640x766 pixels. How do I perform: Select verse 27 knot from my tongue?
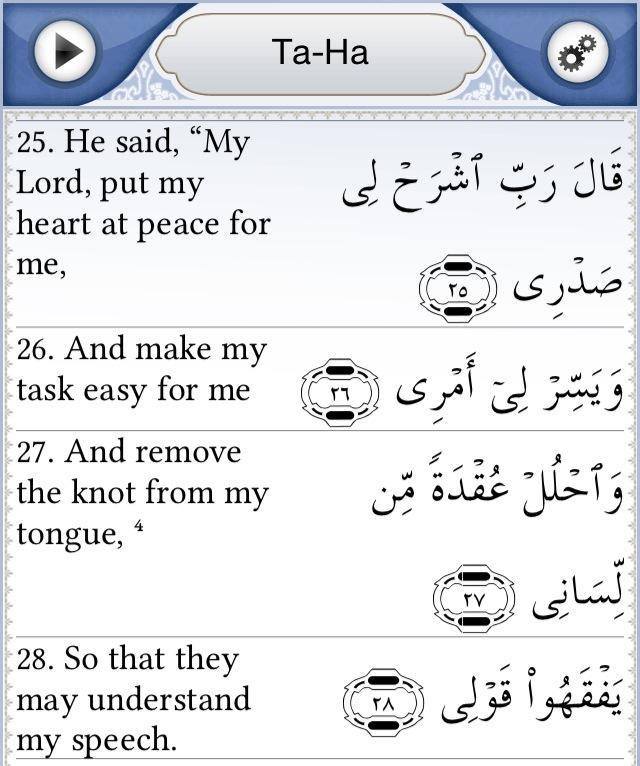pyautogui.click(x=320, y=534)
